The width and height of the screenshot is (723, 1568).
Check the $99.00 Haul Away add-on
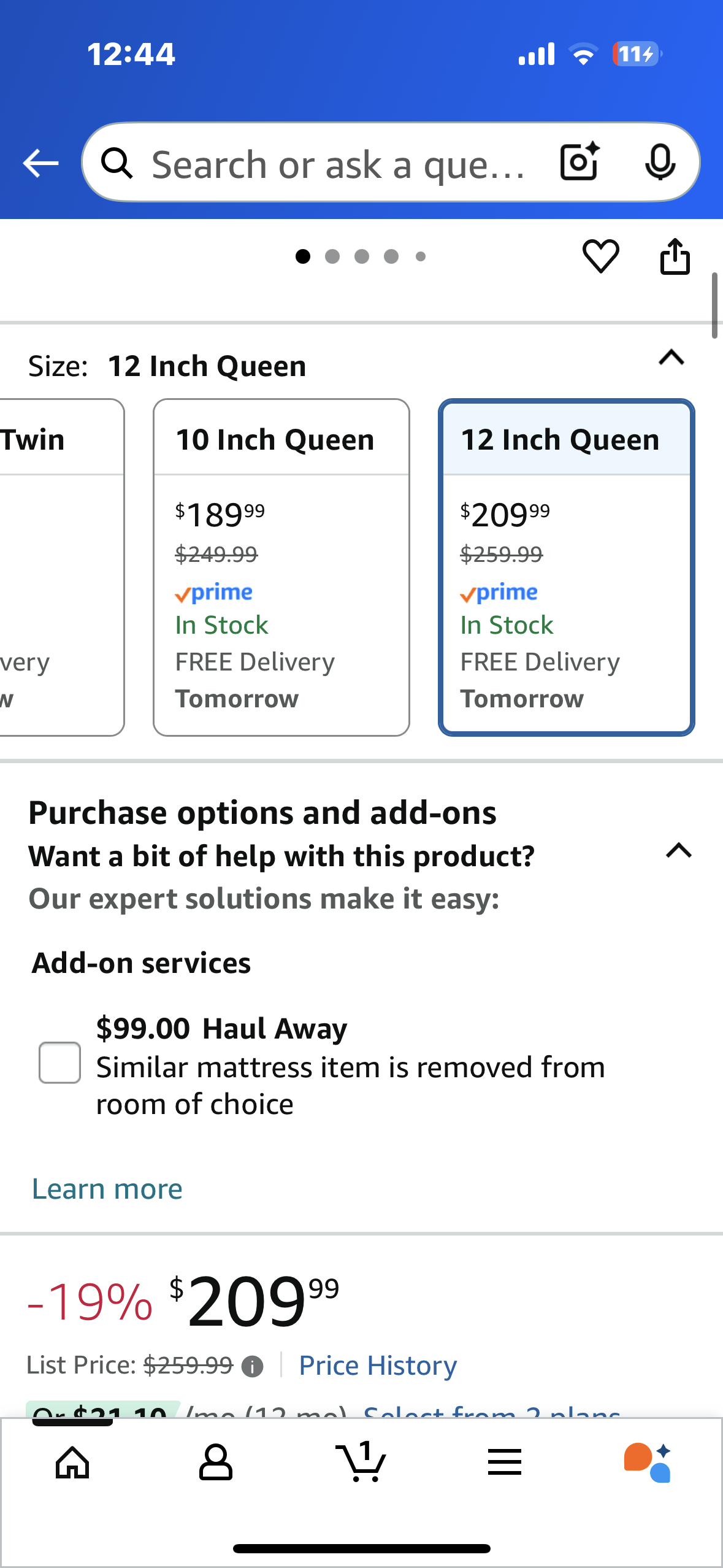[60, 1063]
